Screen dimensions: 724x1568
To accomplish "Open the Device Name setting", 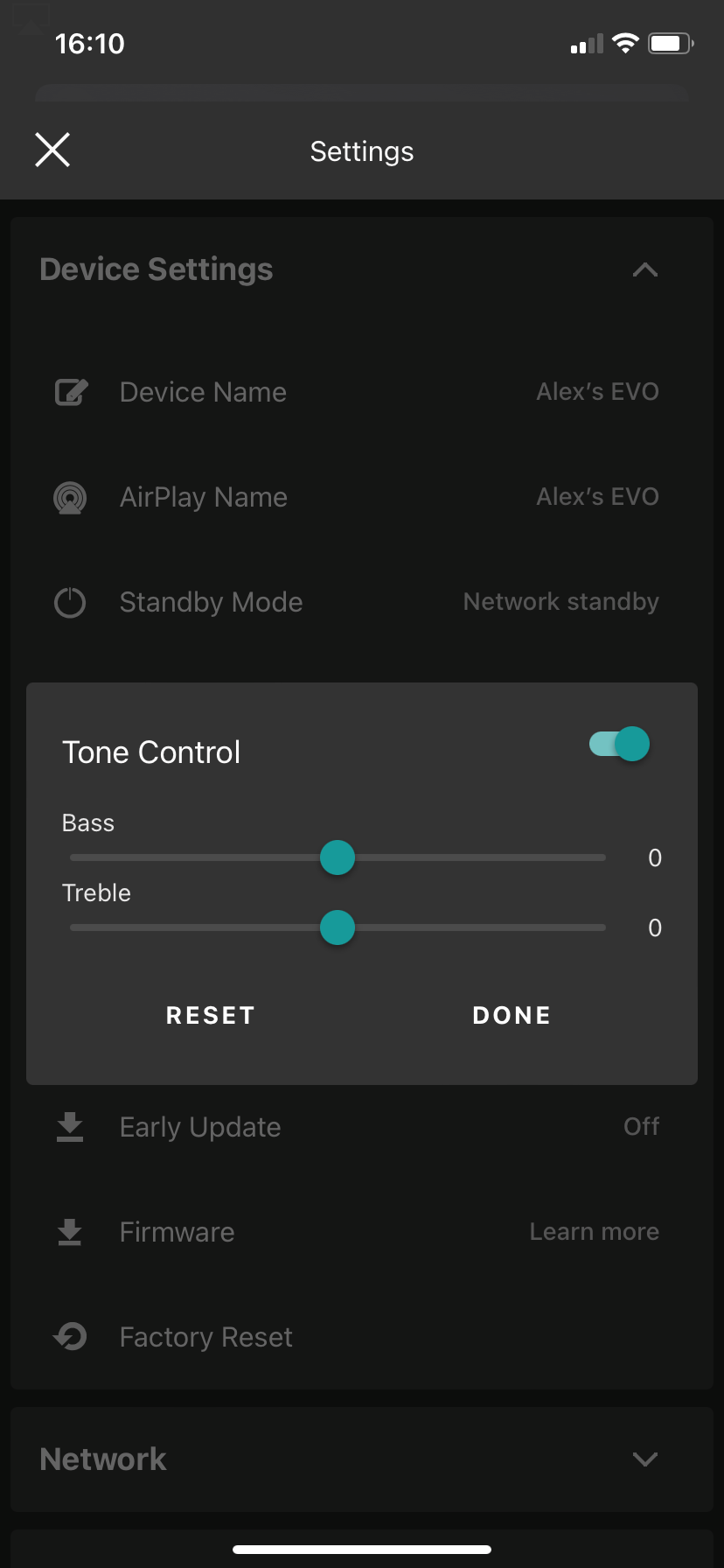I will click(x=203, y=392).
